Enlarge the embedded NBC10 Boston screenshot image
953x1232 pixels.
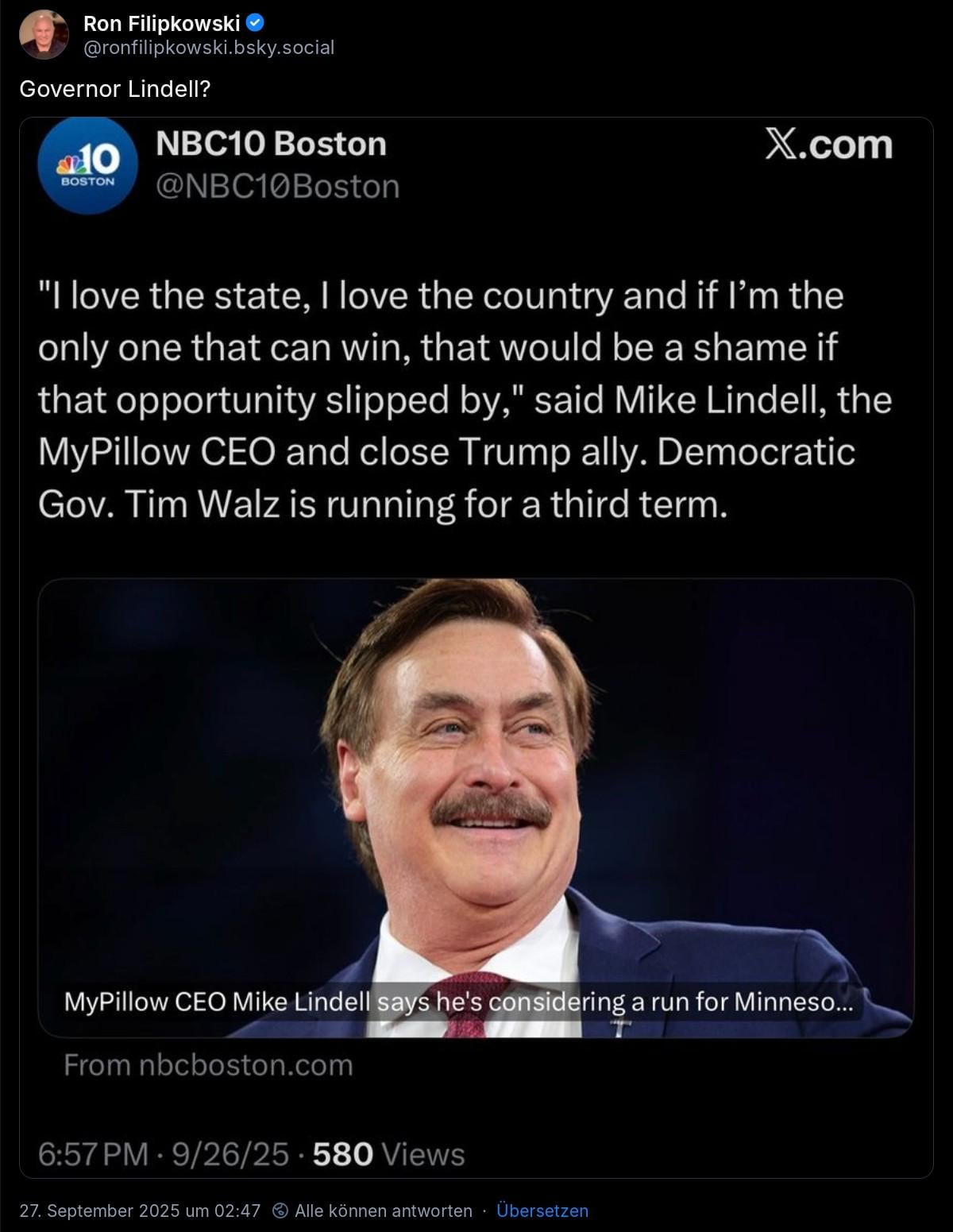476,647
